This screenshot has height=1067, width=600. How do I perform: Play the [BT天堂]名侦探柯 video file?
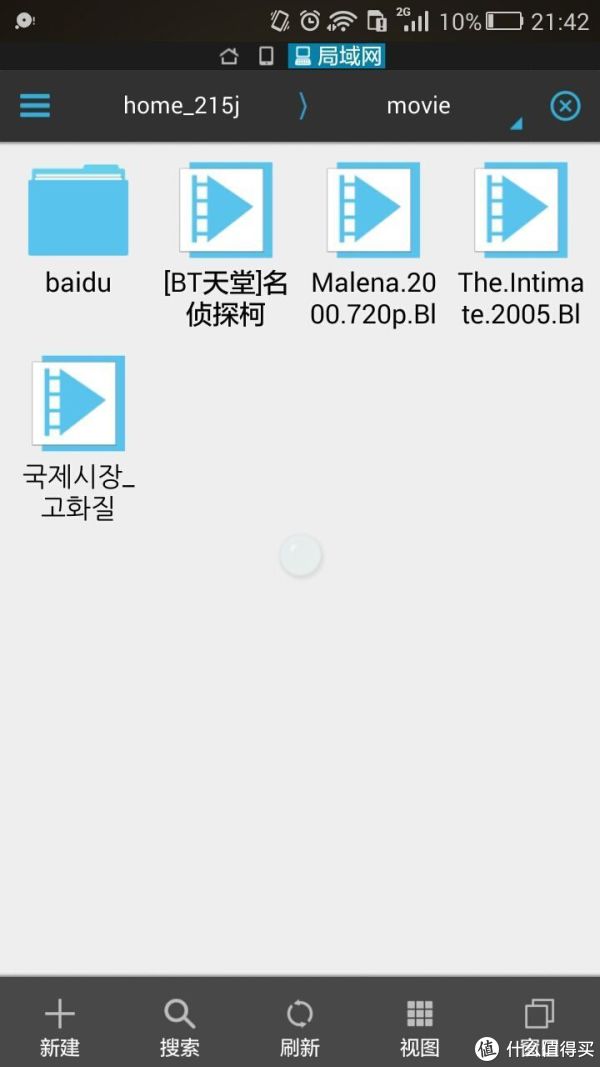(x=226, y=244)
